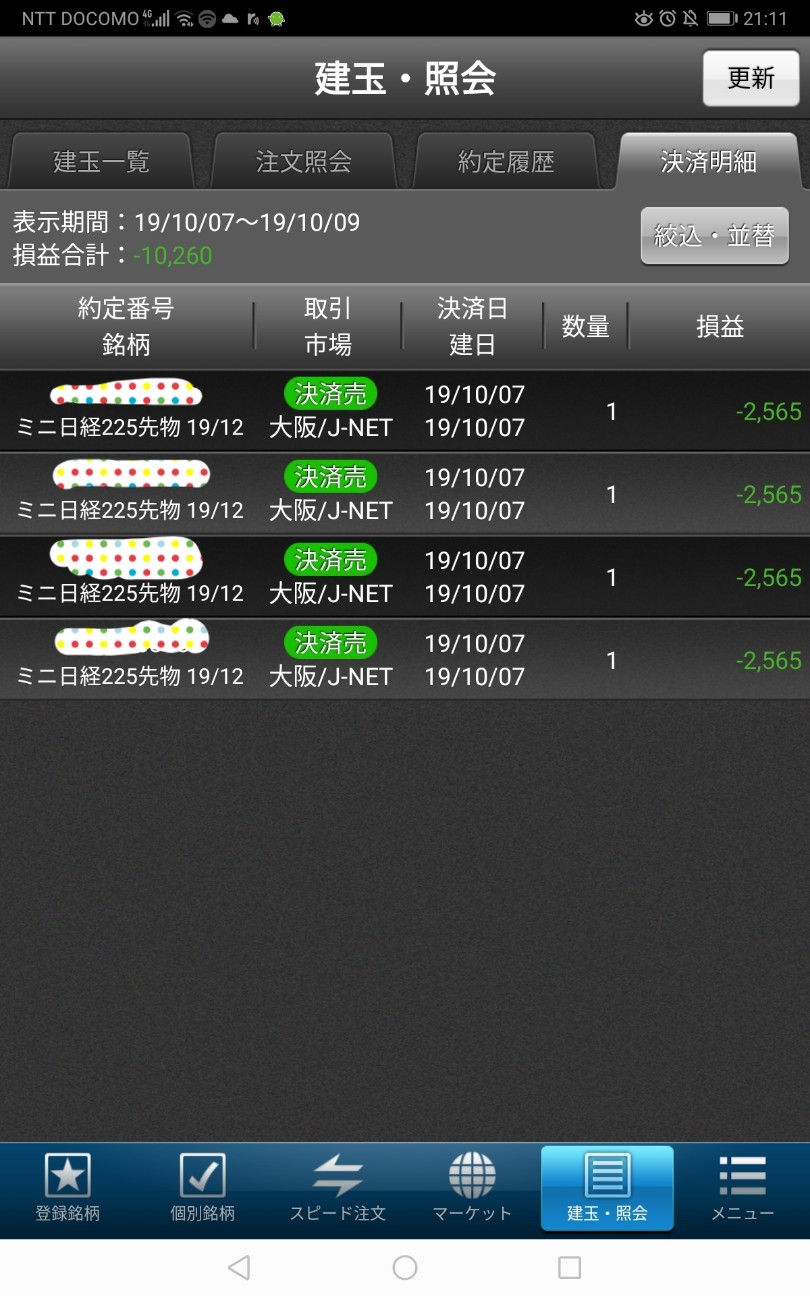This screenshot has height=1296, width=810.
Task: Switch to the 建玉一覧 tab
Action: 101,161
